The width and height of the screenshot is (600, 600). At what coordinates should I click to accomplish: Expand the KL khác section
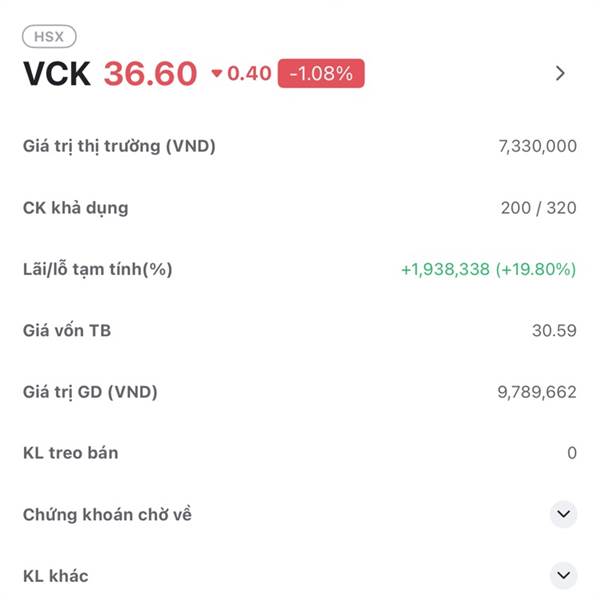pos(564,575)
